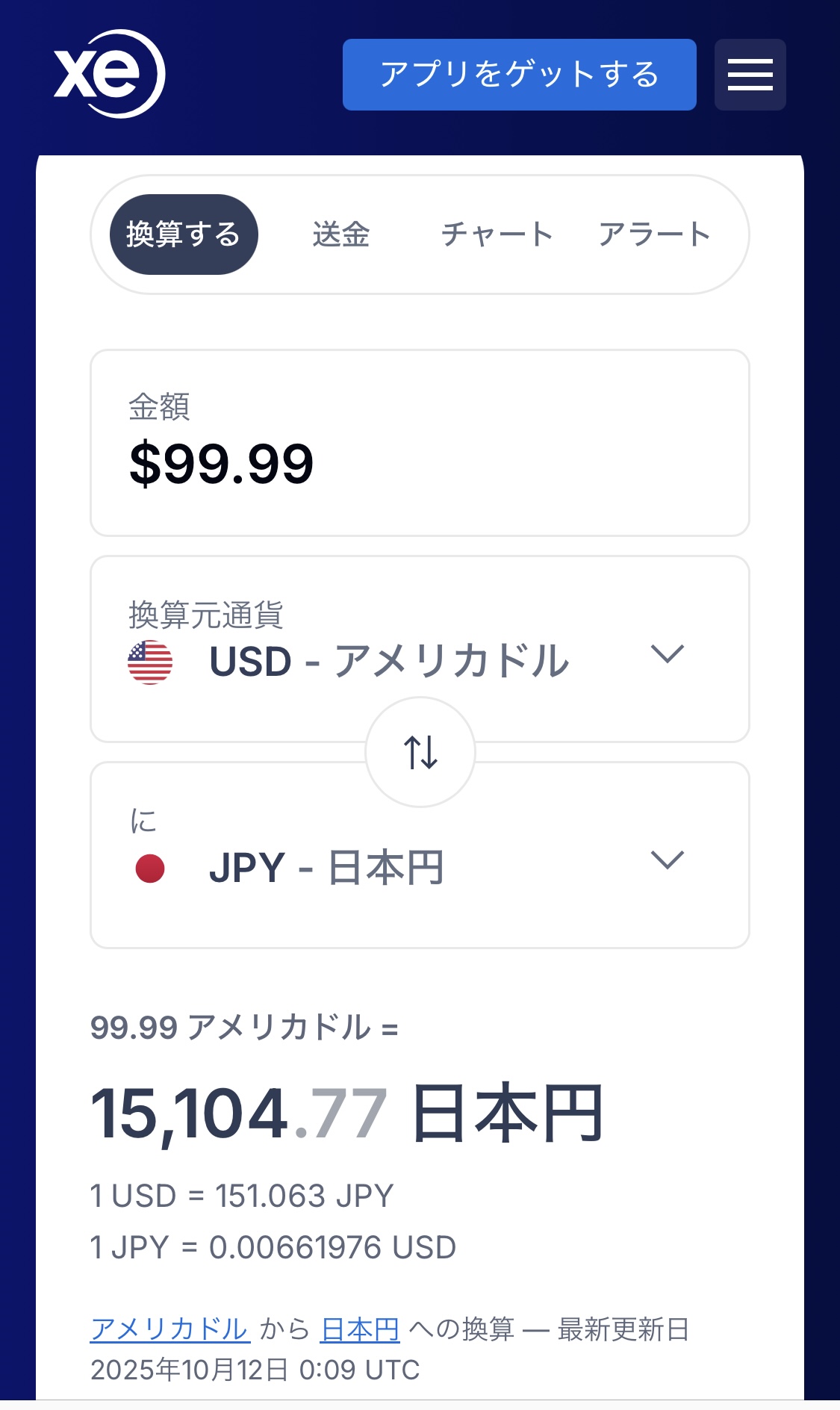
Task: Switch to the 送金 tab
Action: (x=341, y=235)
